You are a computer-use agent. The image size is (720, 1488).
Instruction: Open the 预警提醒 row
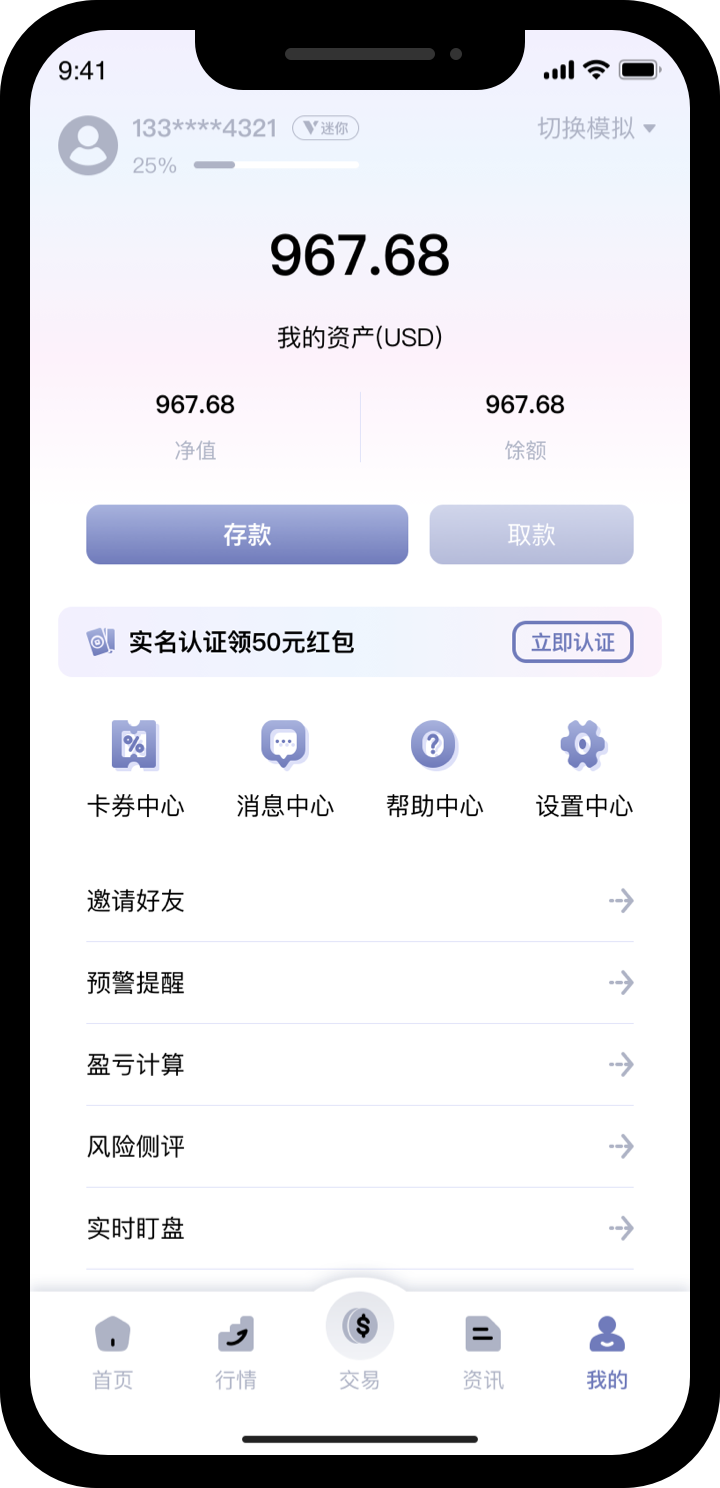[360, 983]
